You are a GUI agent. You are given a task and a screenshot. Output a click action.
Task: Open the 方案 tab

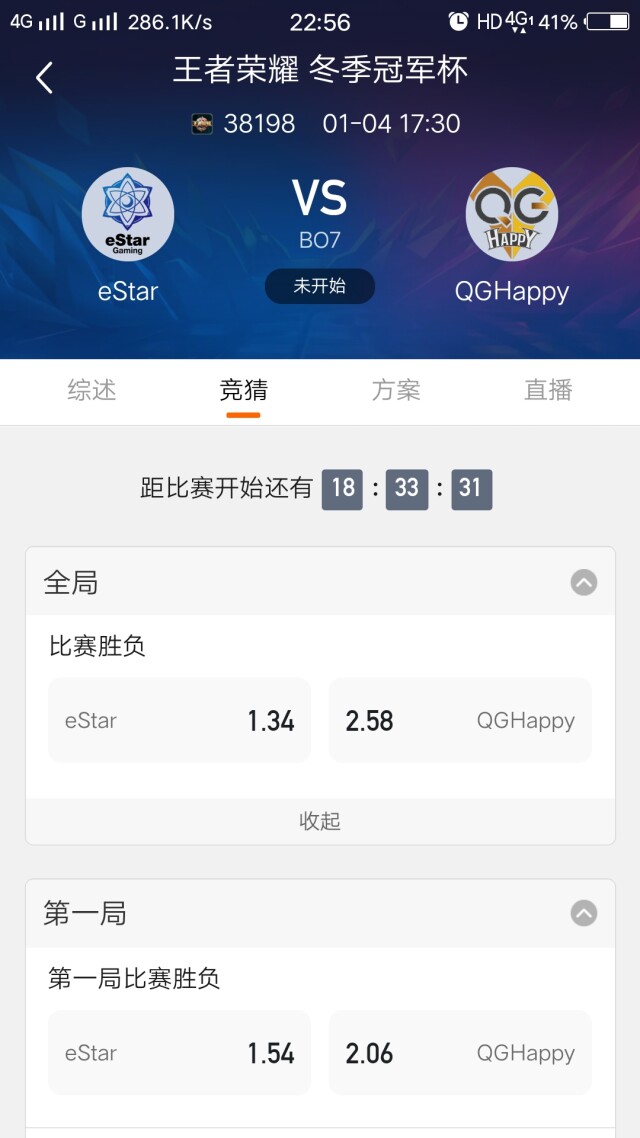[396, 390]
